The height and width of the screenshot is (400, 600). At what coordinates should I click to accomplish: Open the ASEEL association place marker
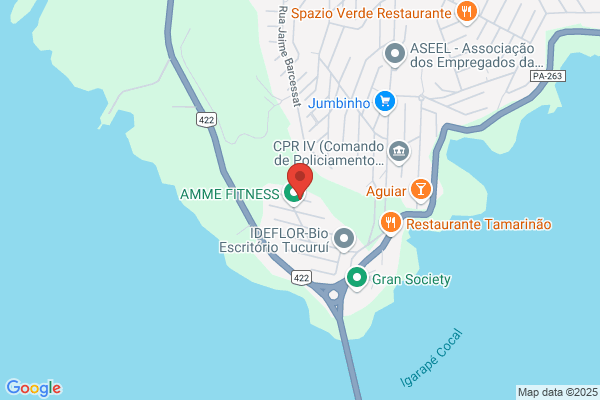tap(395, 55)
